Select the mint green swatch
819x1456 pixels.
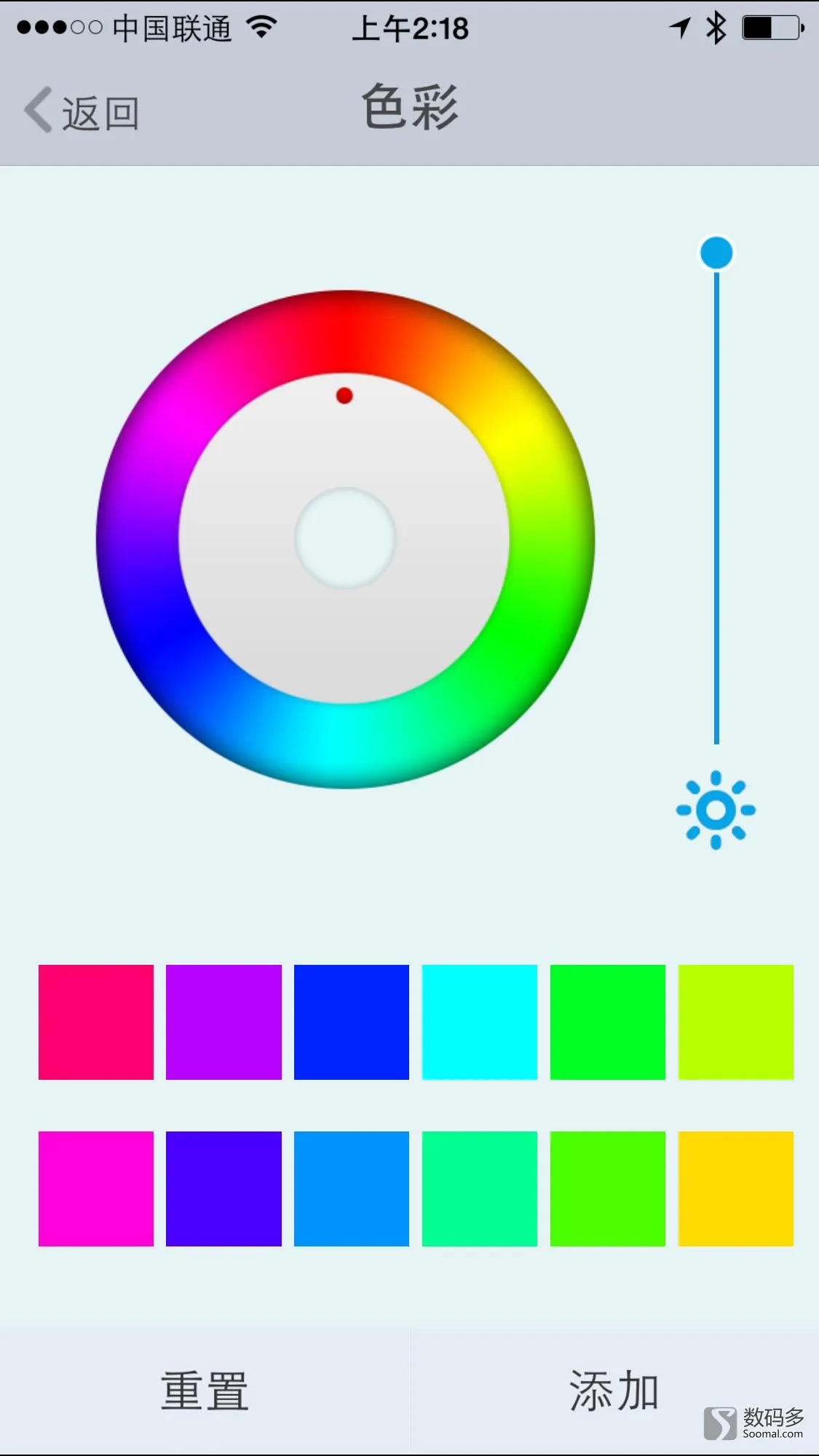click(480, 1188)
